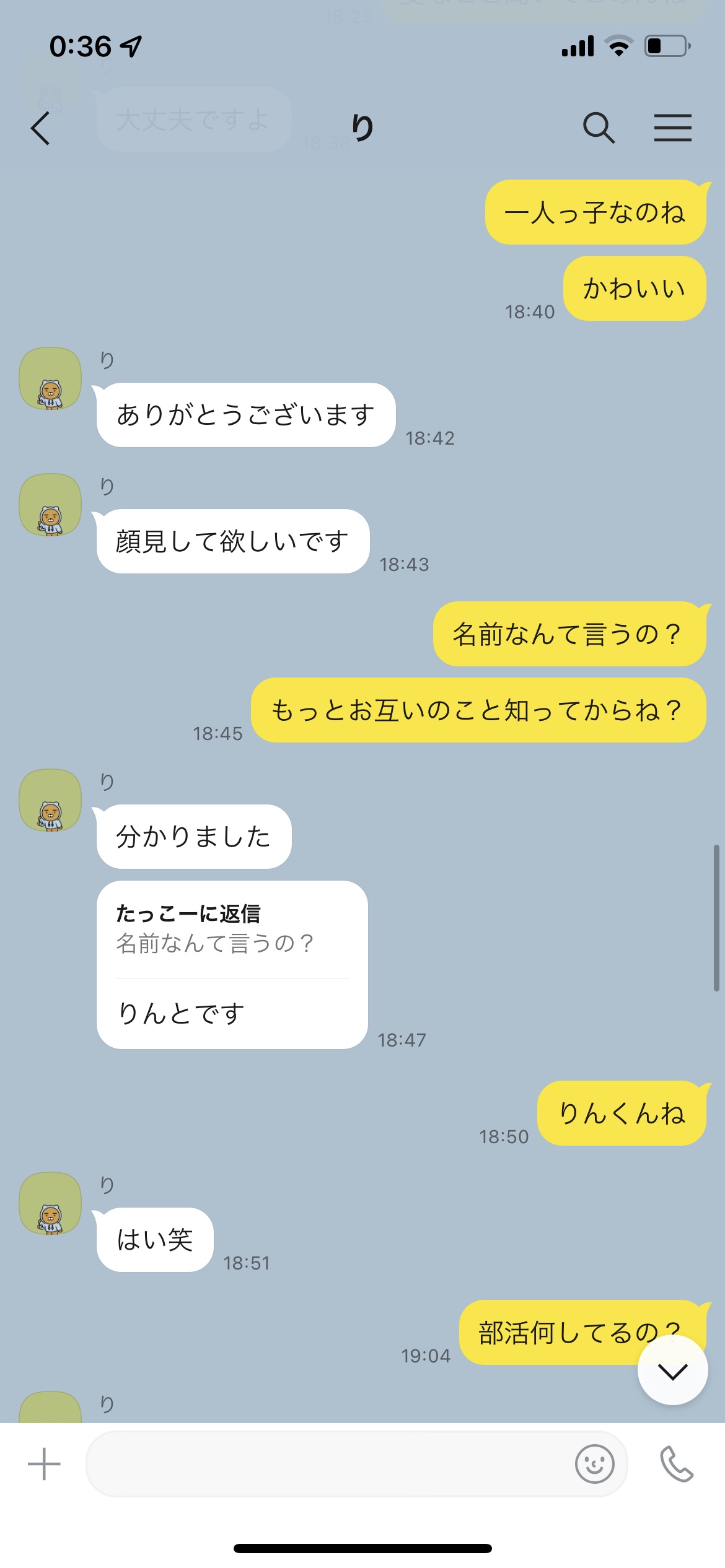Open the plus attachment menu

[x=44, y=1464]
